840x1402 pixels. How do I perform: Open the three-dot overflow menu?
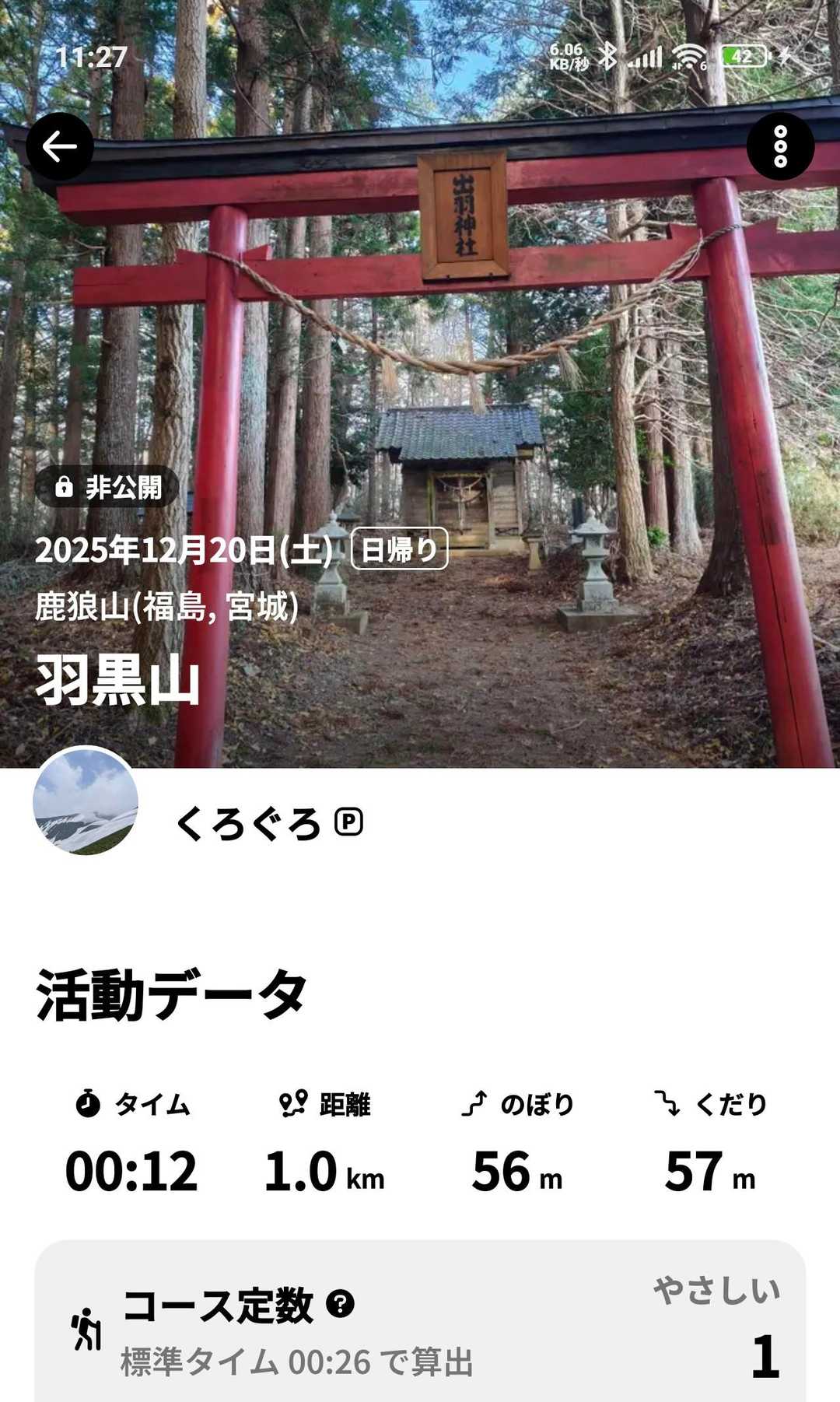point(780,146)
